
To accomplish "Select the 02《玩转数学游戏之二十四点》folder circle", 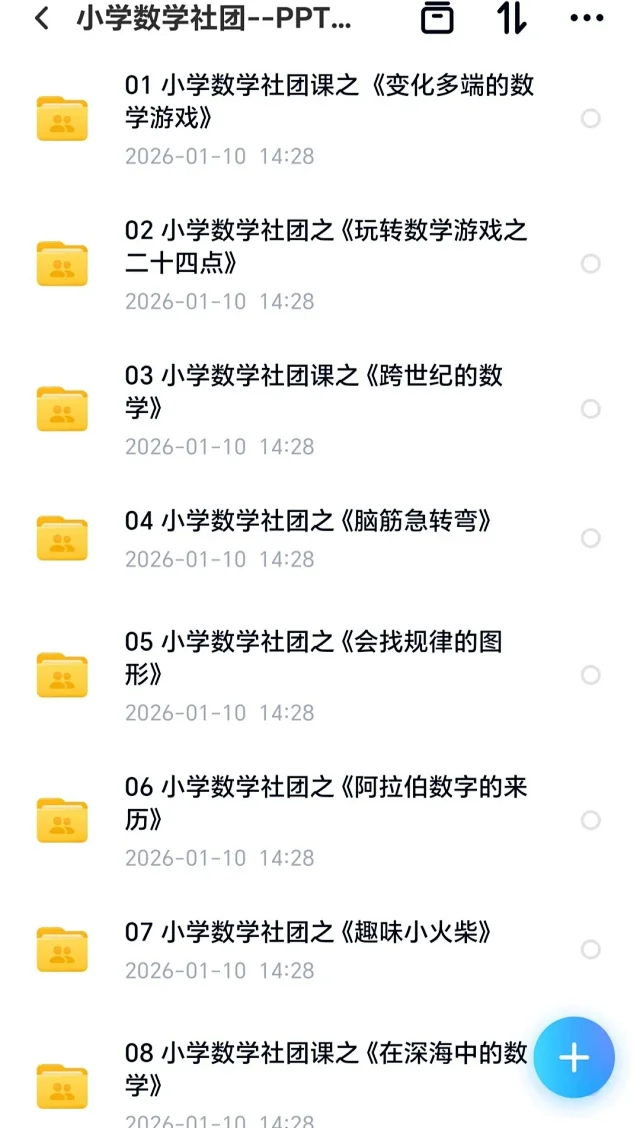I will [x=591, y=263].
